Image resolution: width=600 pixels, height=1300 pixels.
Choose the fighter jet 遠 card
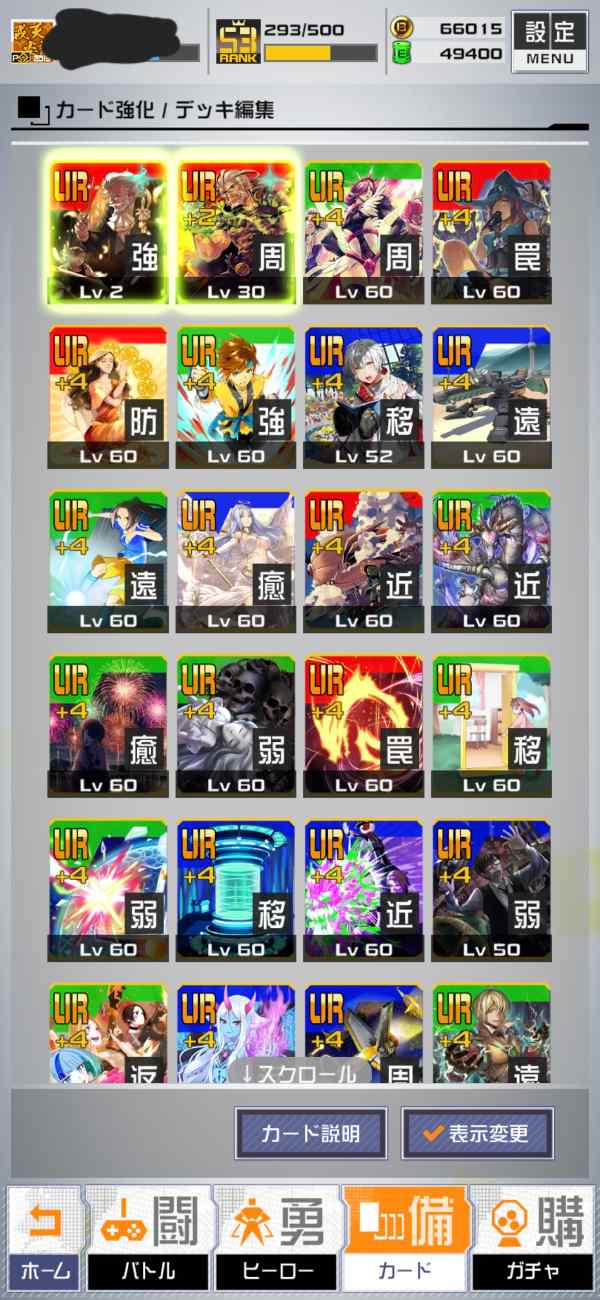(x=492, y=397)
